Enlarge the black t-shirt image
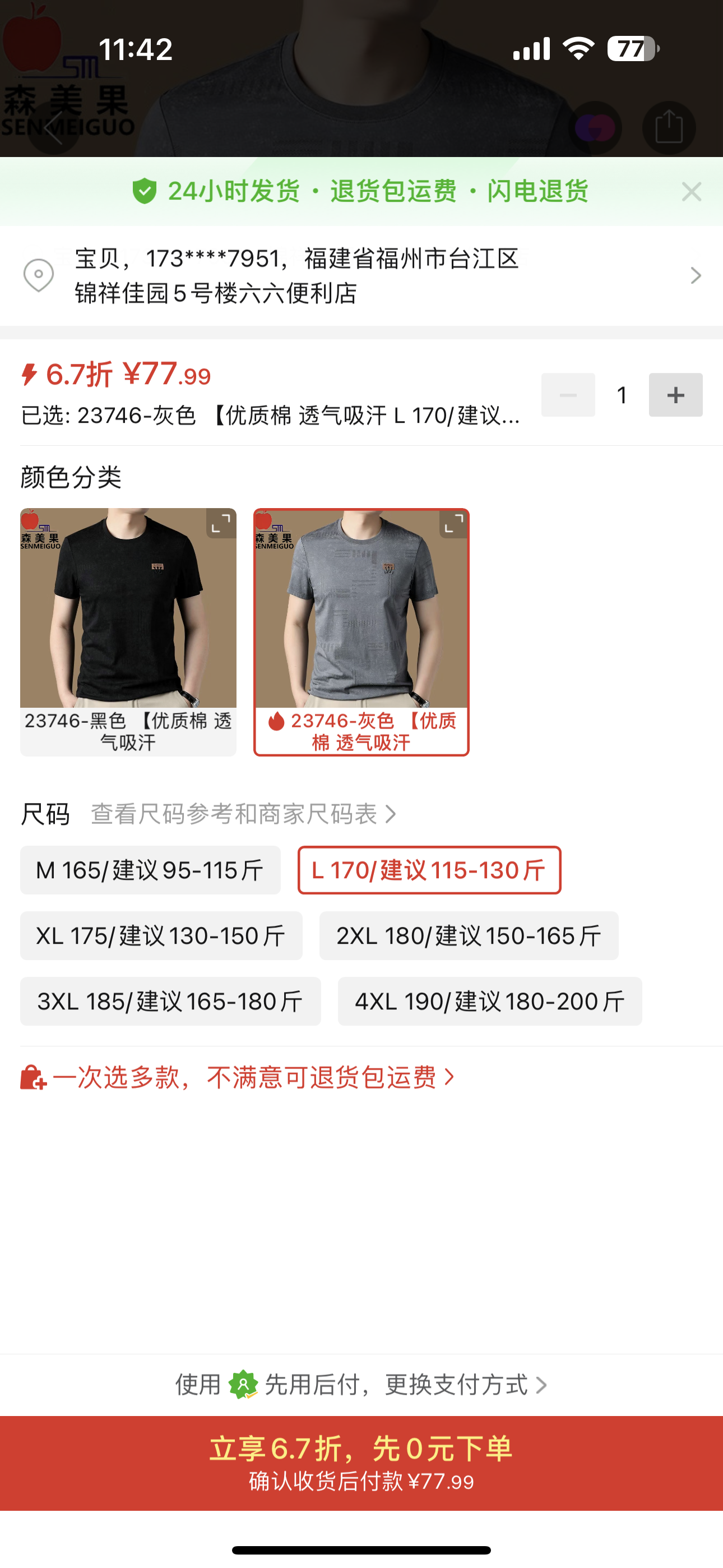The width and height of the screenshot is (723, 1568). [x=220, y=523]
